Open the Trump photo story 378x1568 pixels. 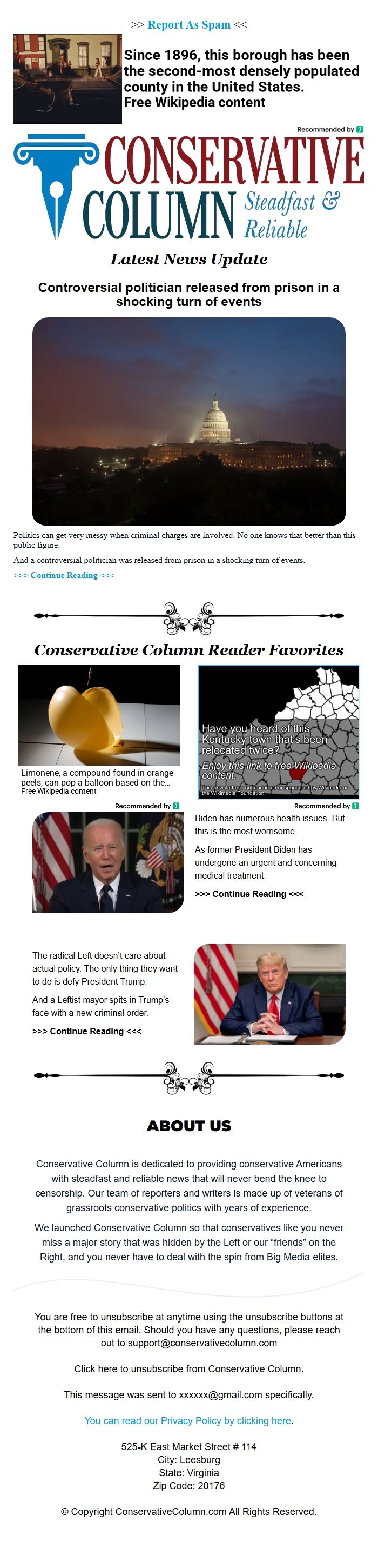270,994
